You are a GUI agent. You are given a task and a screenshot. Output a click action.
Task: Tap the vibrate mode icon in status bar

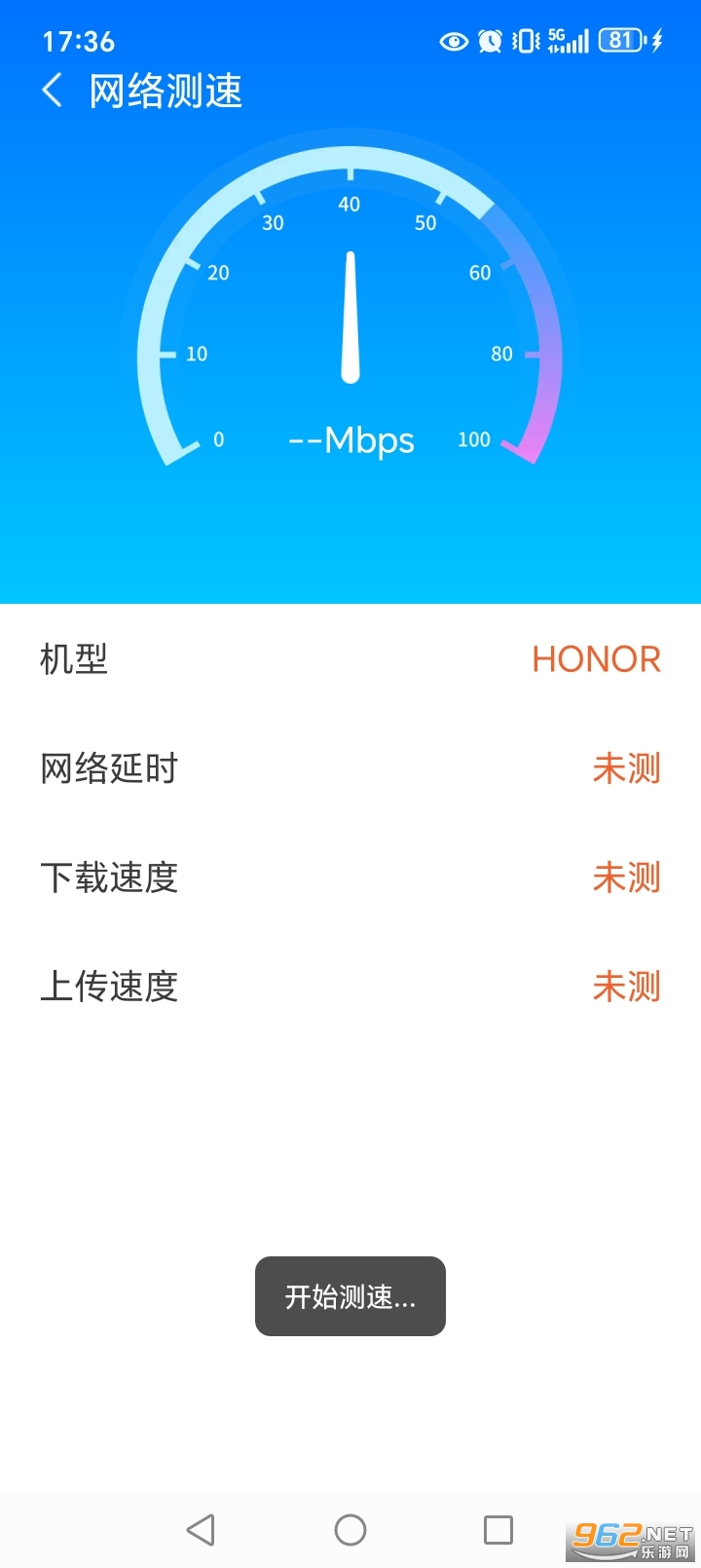point(526,41)
